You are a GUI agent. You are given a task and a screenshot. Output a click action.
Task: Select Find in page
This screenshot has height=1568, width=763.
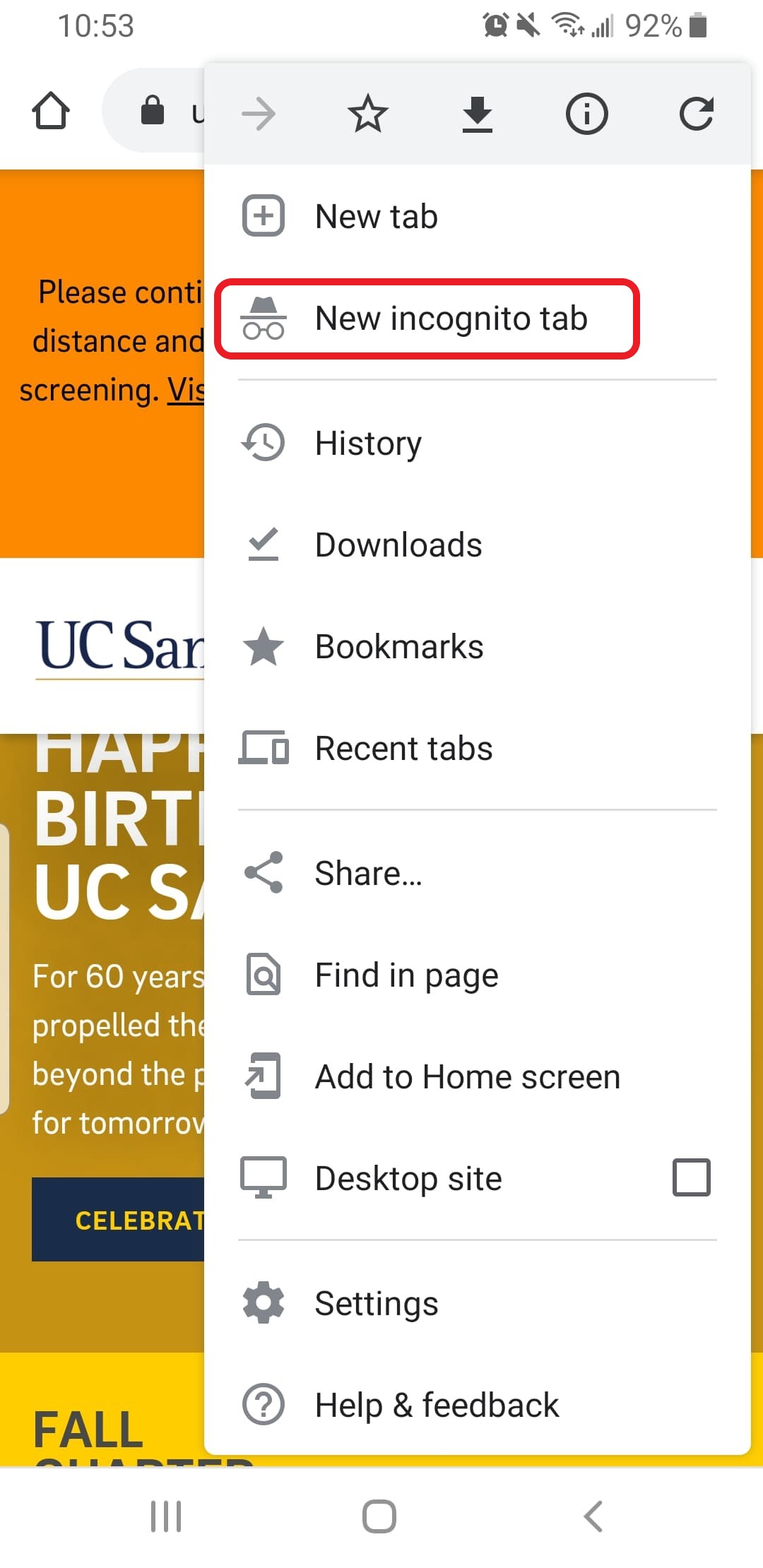point(478,975)
